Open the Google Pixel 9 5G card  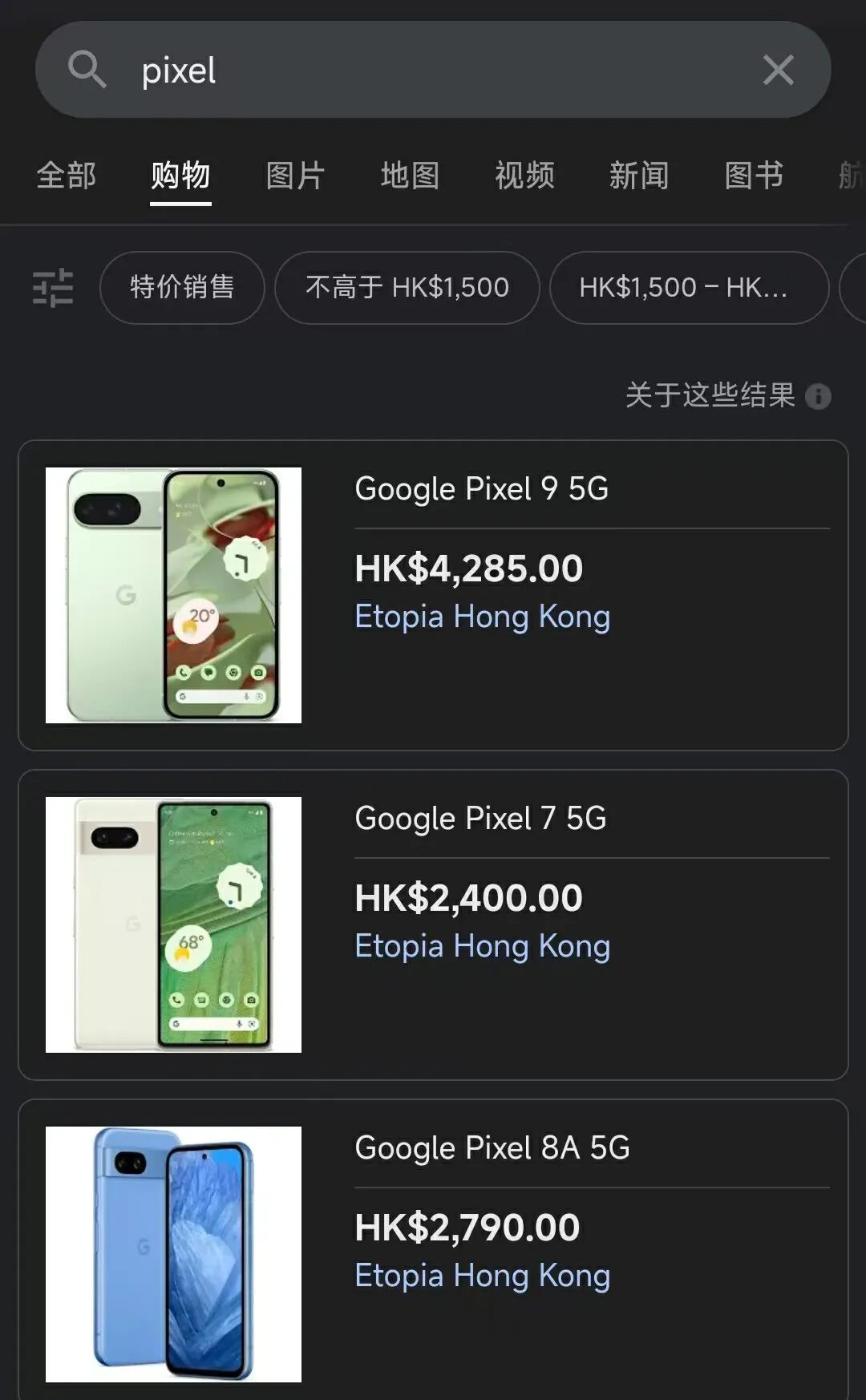pyautogui.click(x=481, y=489)
